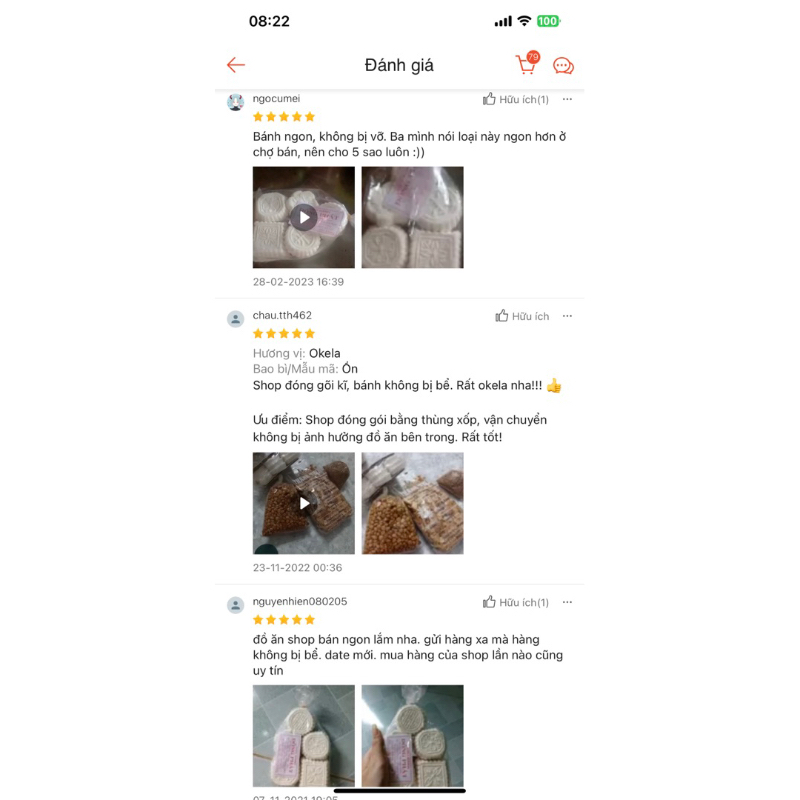Screen dimensions: 800x800
Task: Open the shopping cart
Action: click(526, 65)
